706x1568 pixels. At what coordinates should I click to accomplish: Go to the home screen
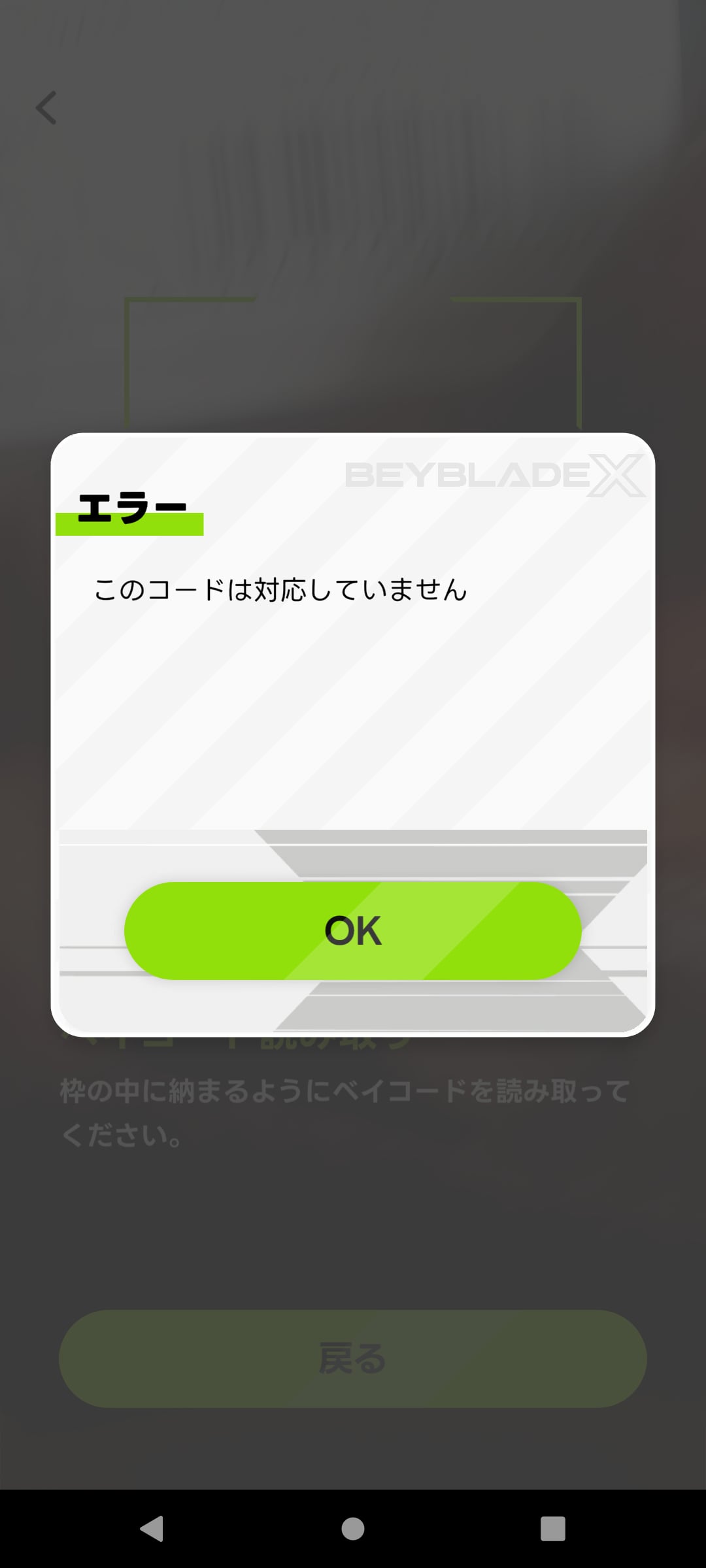click(353, 1529)
